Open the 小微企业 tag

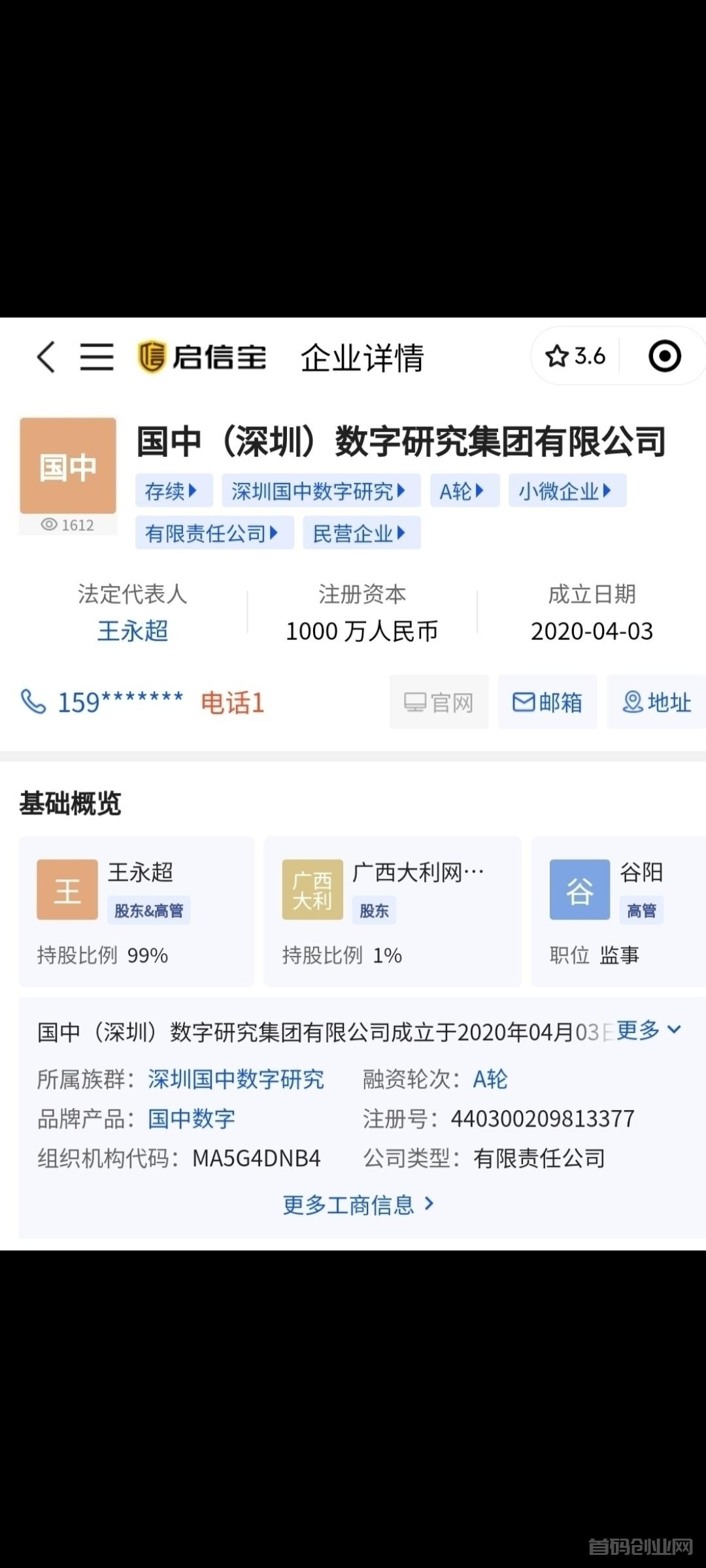point(567,491)
